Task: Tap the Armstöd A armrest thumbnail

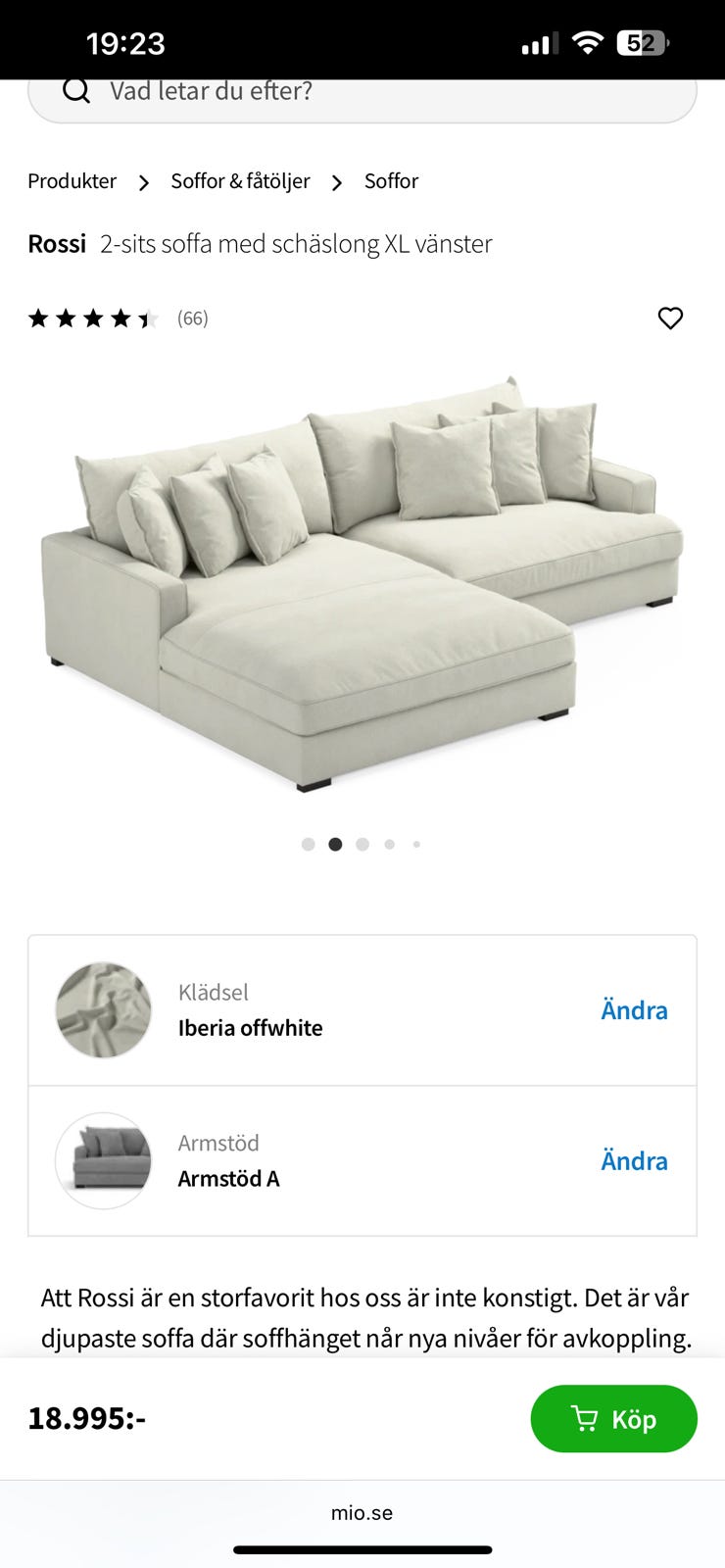Action: 103,1160
